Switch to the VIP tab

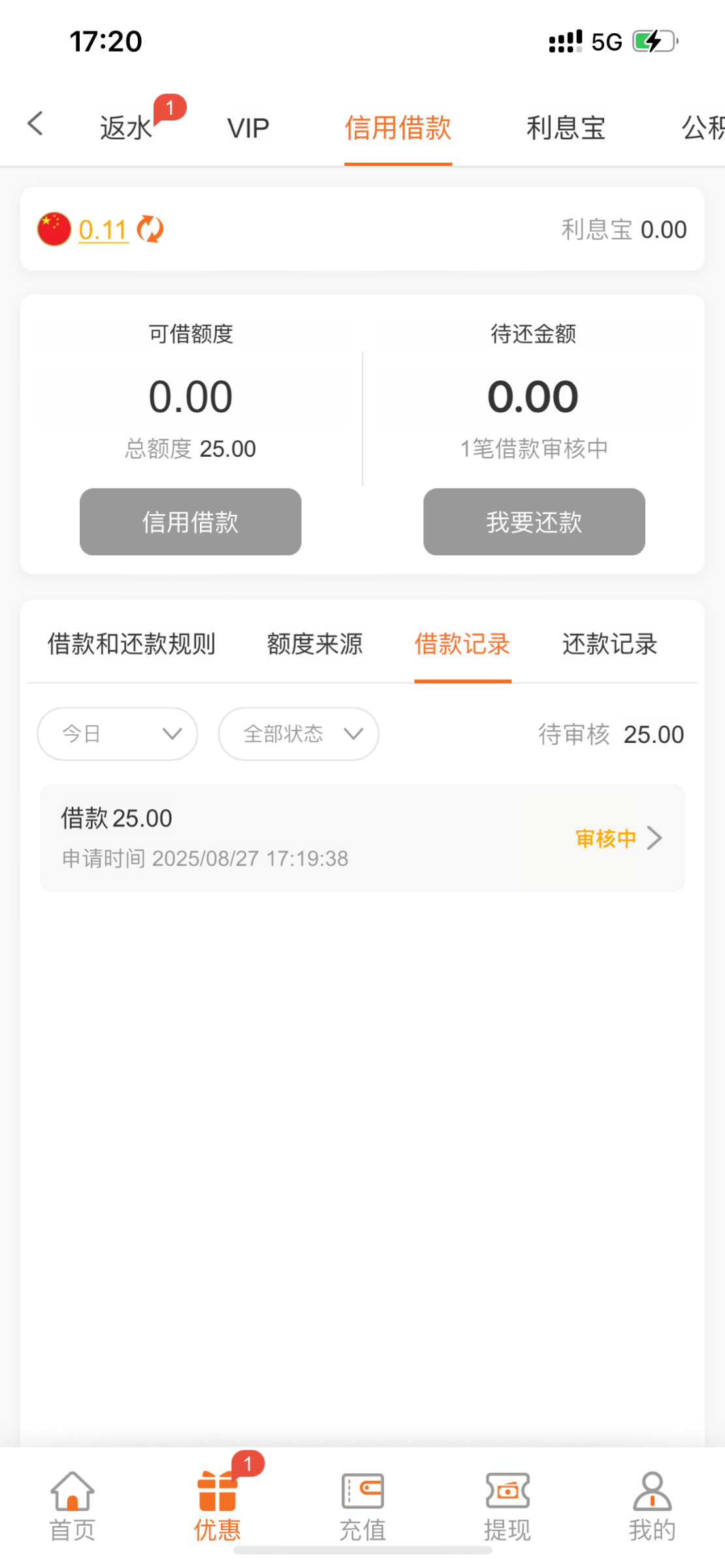[x=248, y=127]
